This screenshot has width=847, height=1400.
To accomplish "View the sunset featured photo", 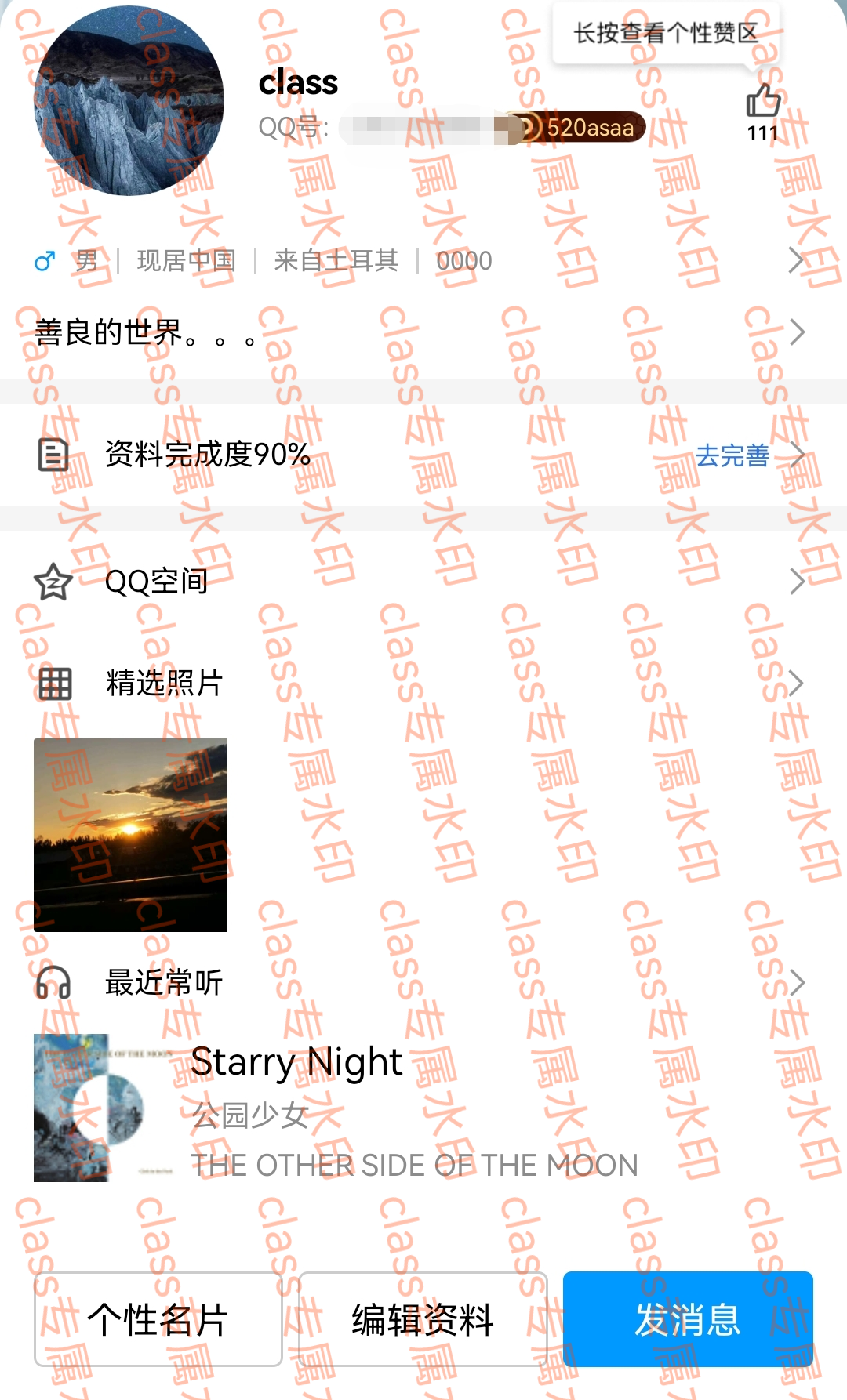I will coord(131,835).
